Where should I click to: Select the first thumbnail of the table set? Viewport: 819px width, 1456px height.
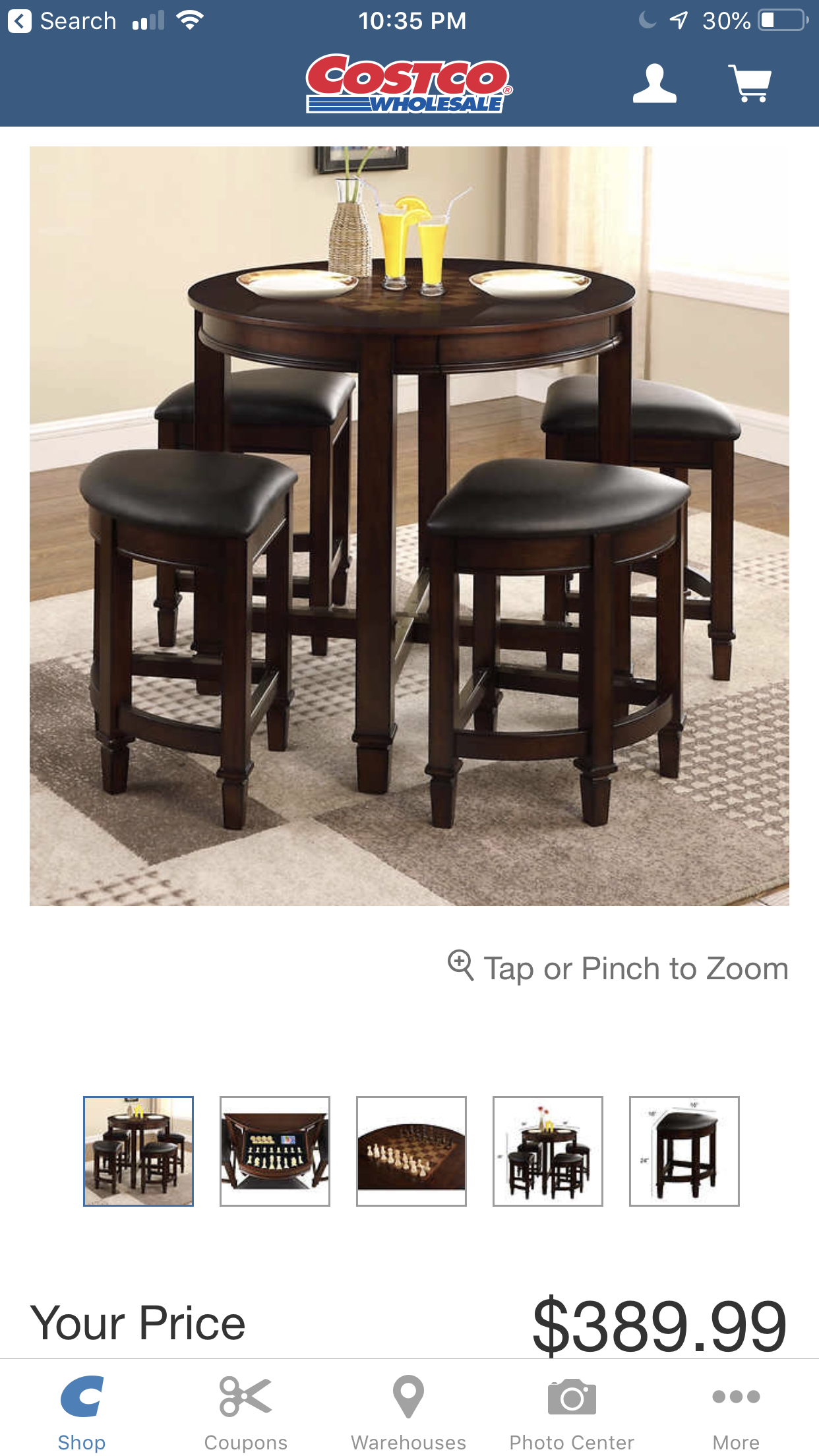tap(138, 1151)
